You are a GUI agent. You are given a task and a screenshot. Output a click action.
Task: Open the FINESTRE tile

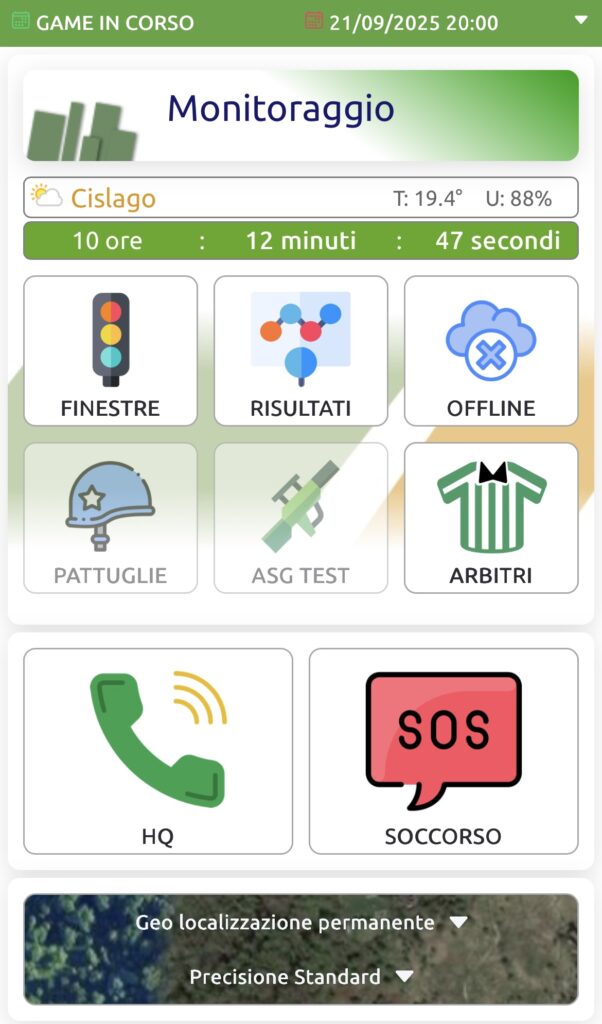pyautogui.click(x=110, y=351)
